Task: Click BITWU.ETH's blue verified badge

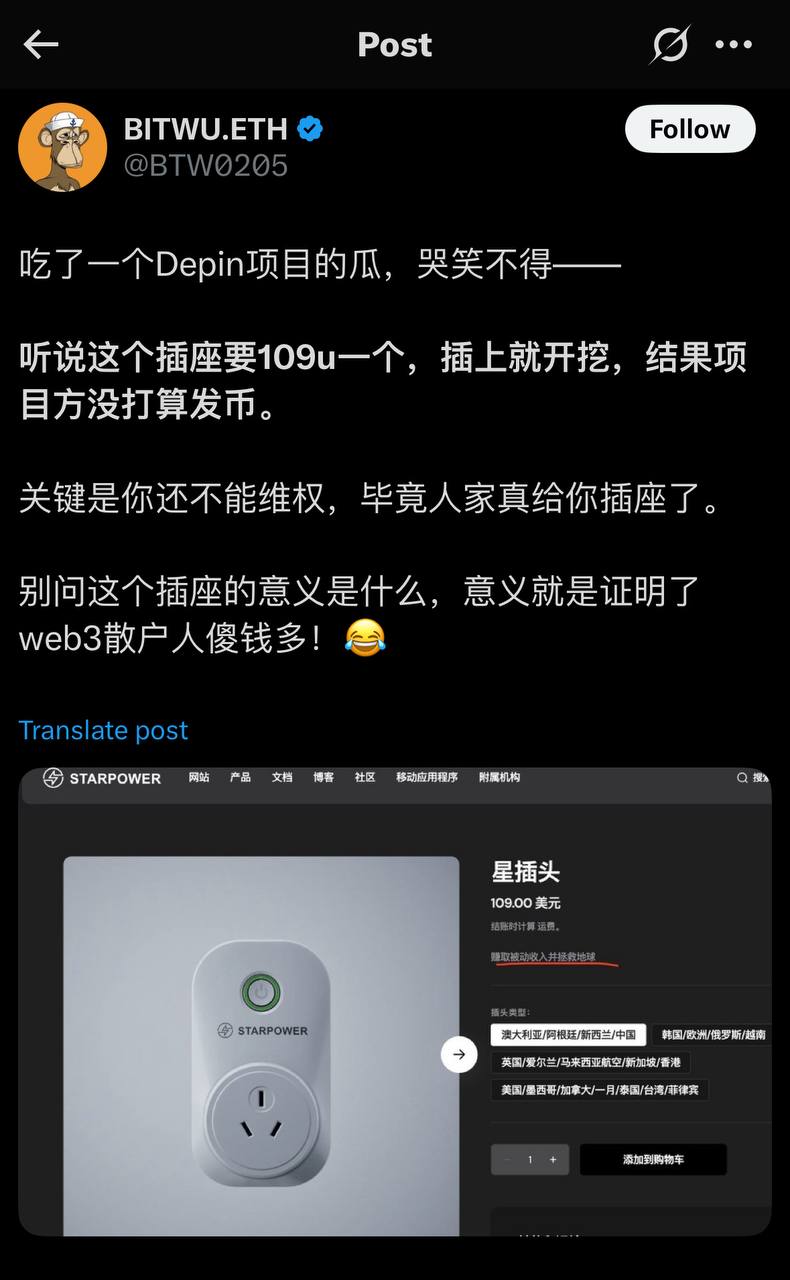Action: pyautogui.click(x=310, y=127)
